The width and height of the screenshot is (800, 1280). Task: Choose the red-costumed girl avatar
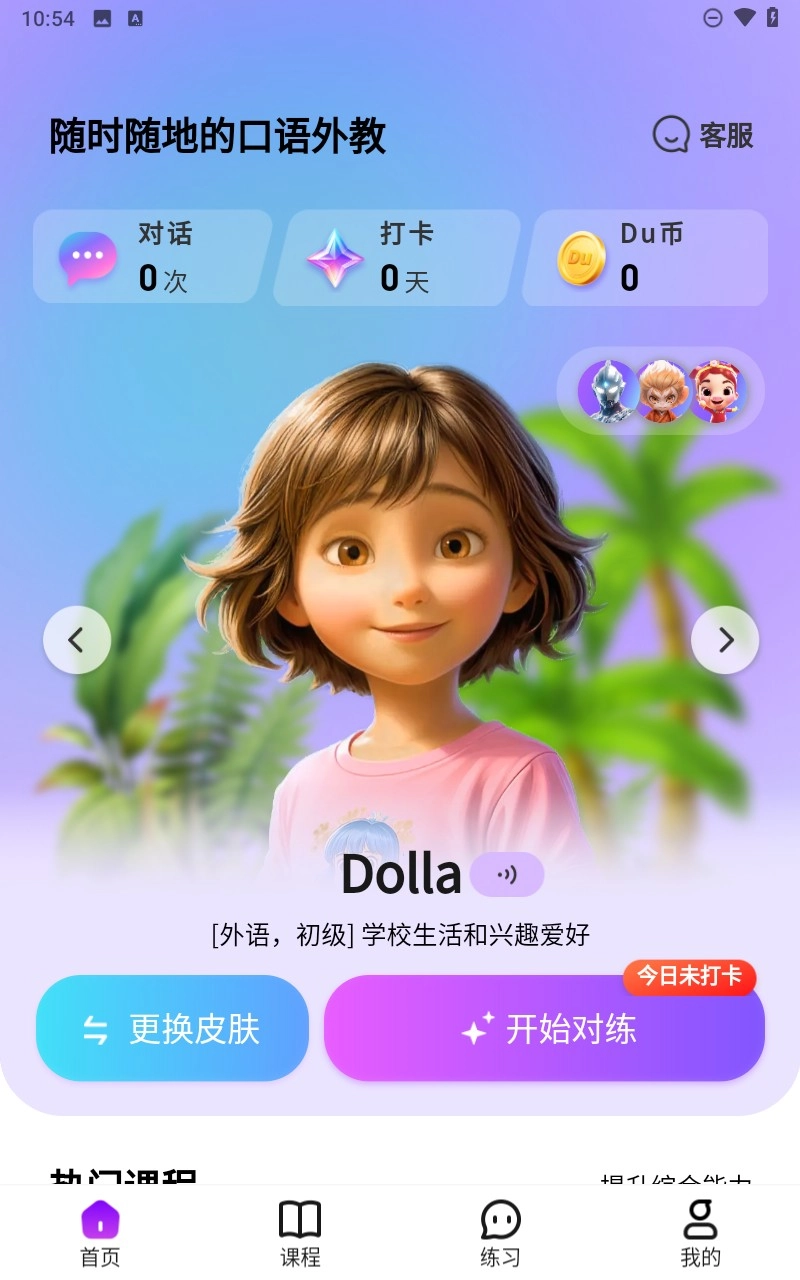pos(714,392)
